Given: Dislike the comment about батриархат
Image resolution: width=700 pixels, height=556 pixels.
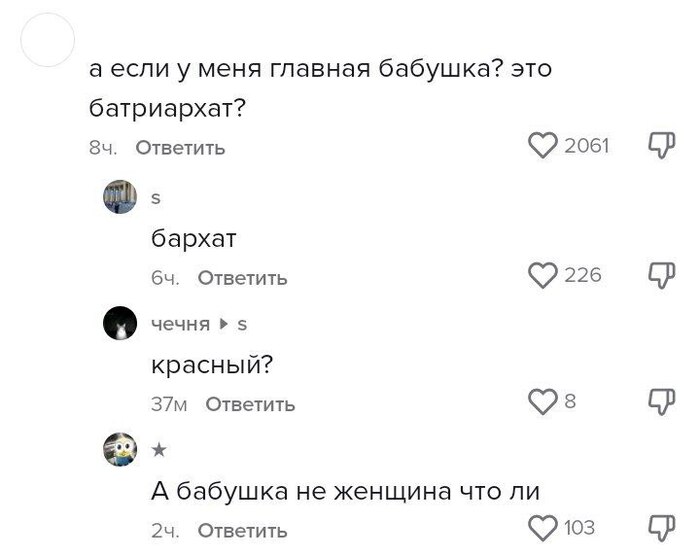Looking at the screenshot, I should pos(662,146).
